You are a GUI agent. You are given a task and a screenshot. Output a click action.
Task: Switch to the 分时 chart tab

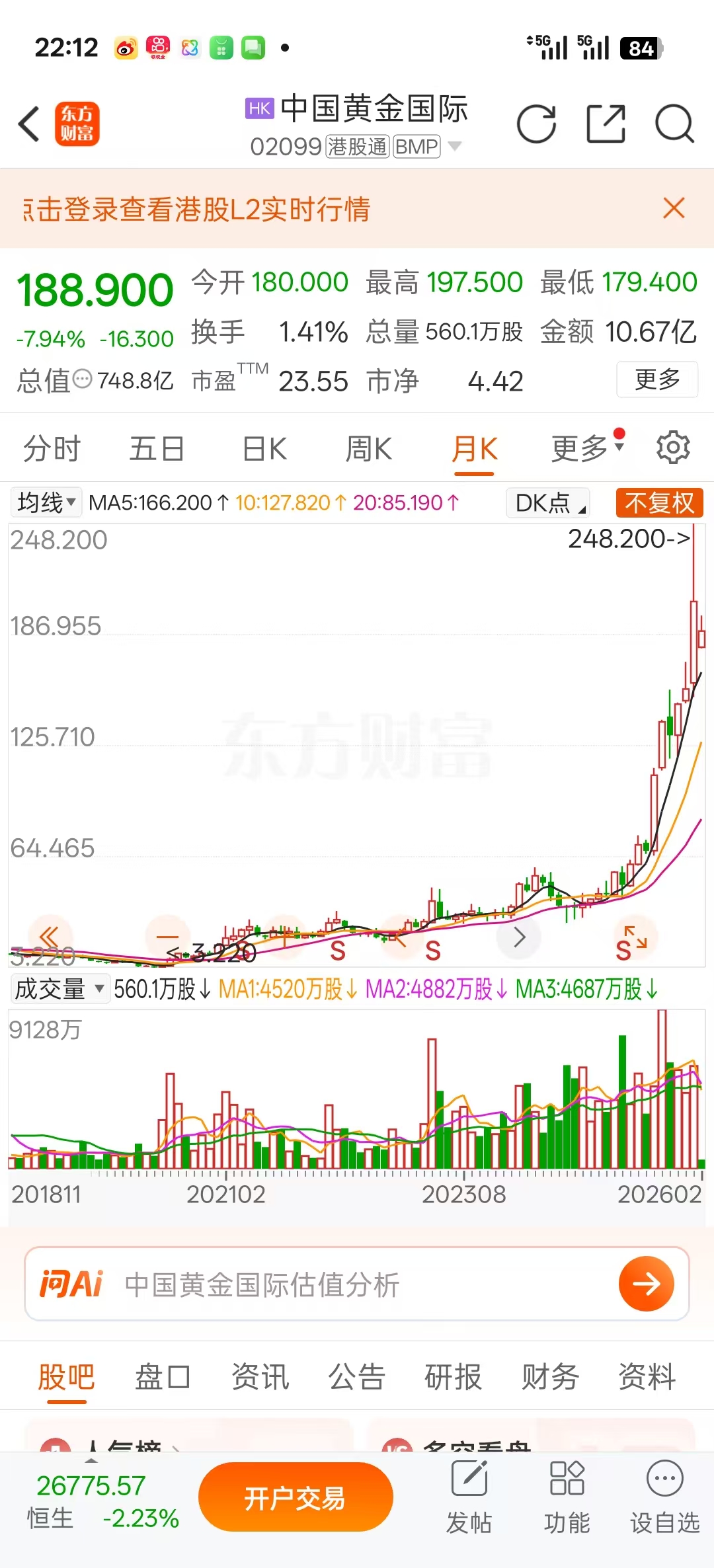coord(52,449)
